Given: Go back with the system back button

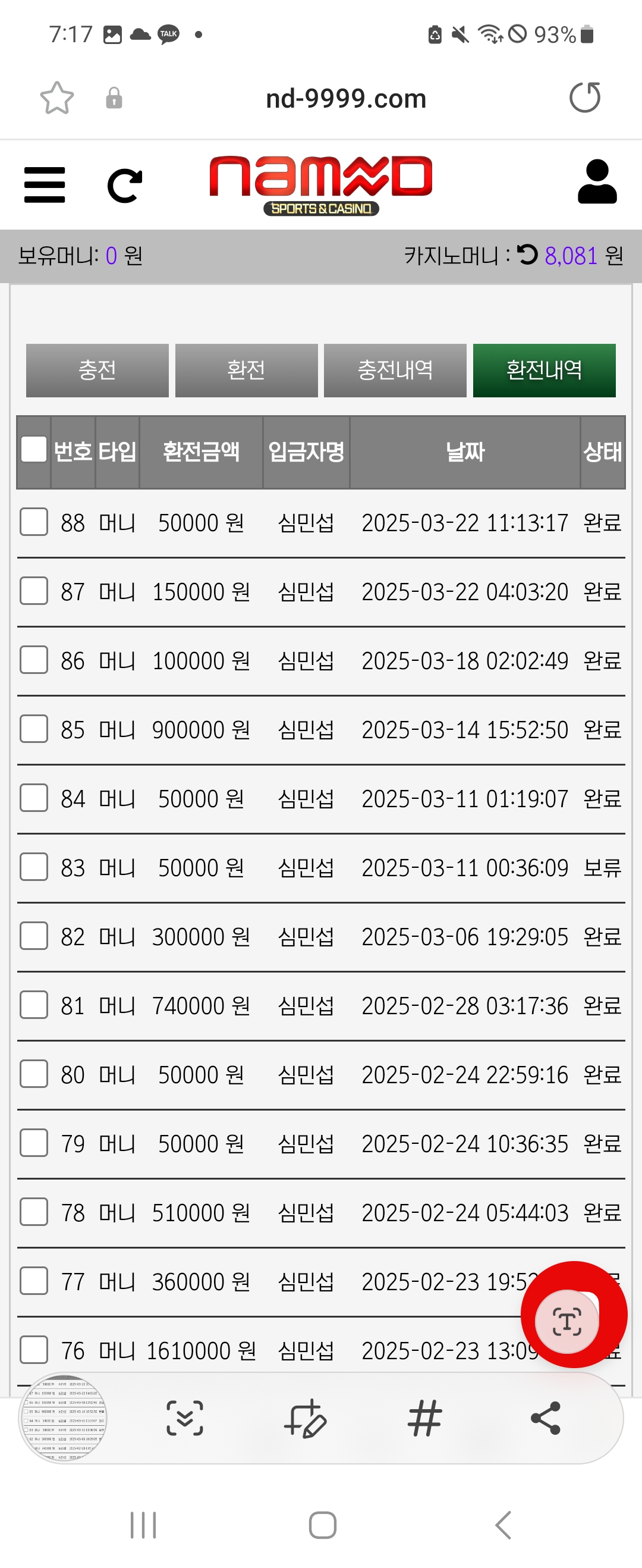Looking at the screenshot, I should pos(503,1525).
